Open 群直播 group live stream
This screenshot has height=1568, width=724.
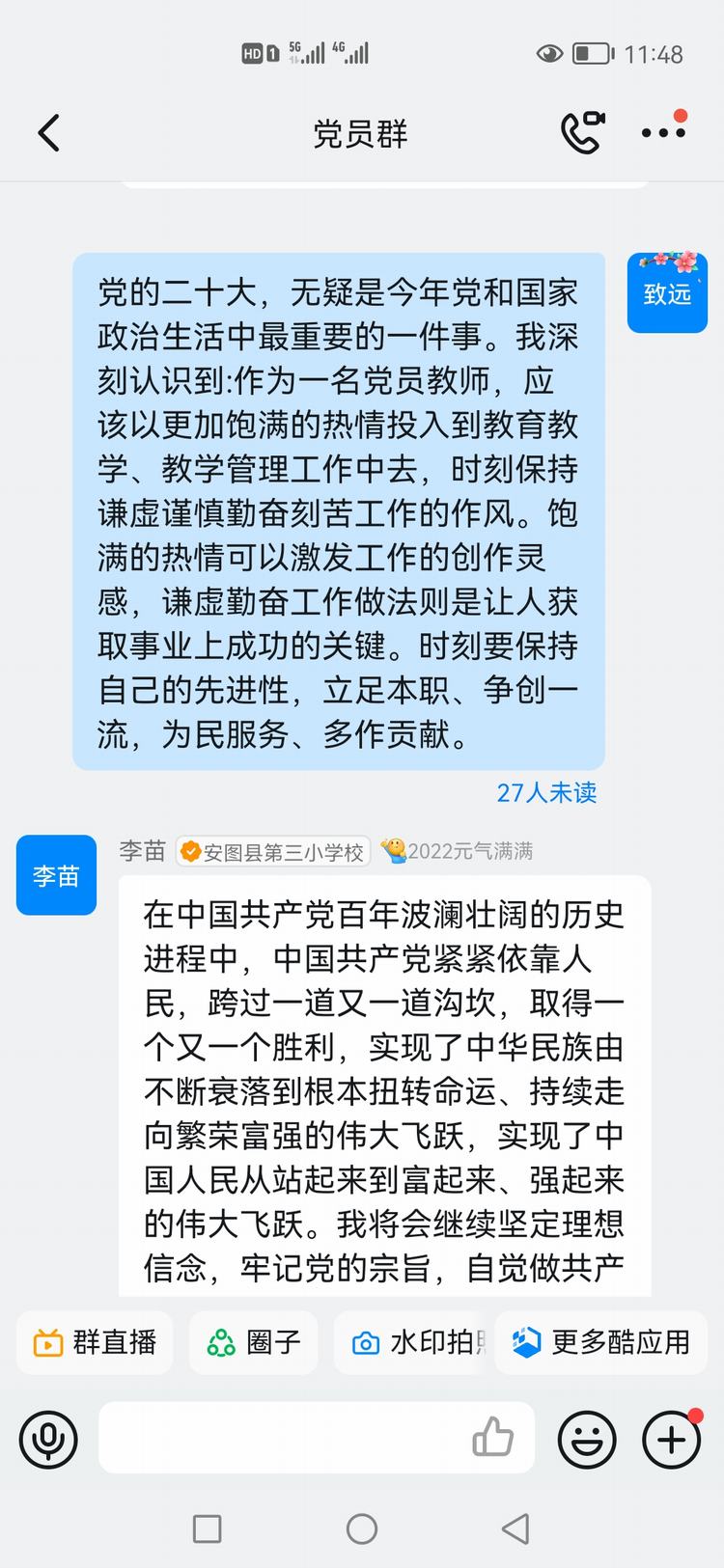95,1342
